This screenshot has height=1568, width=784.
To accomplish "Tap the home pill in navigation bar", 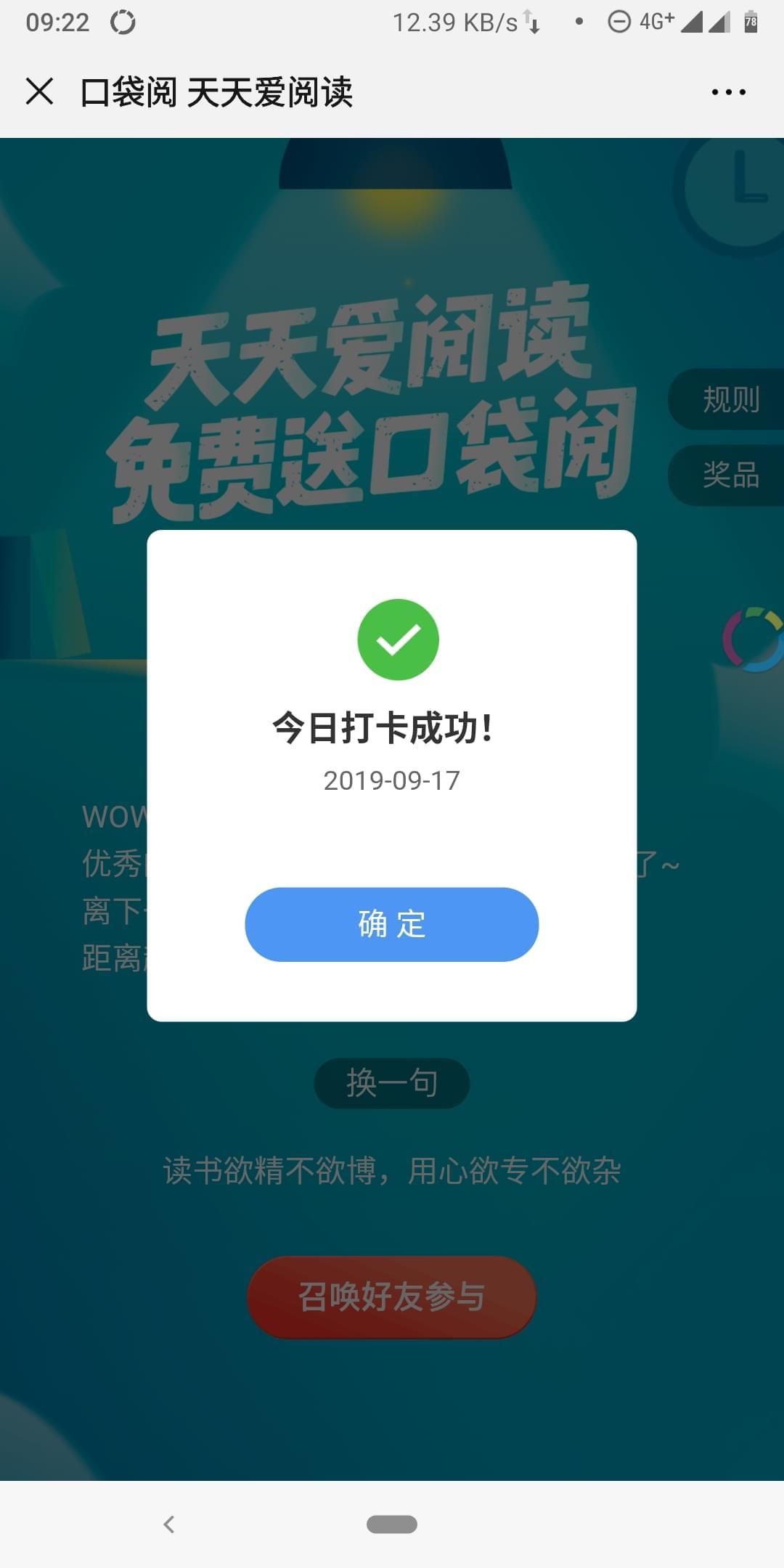I will pos(391,1524).
